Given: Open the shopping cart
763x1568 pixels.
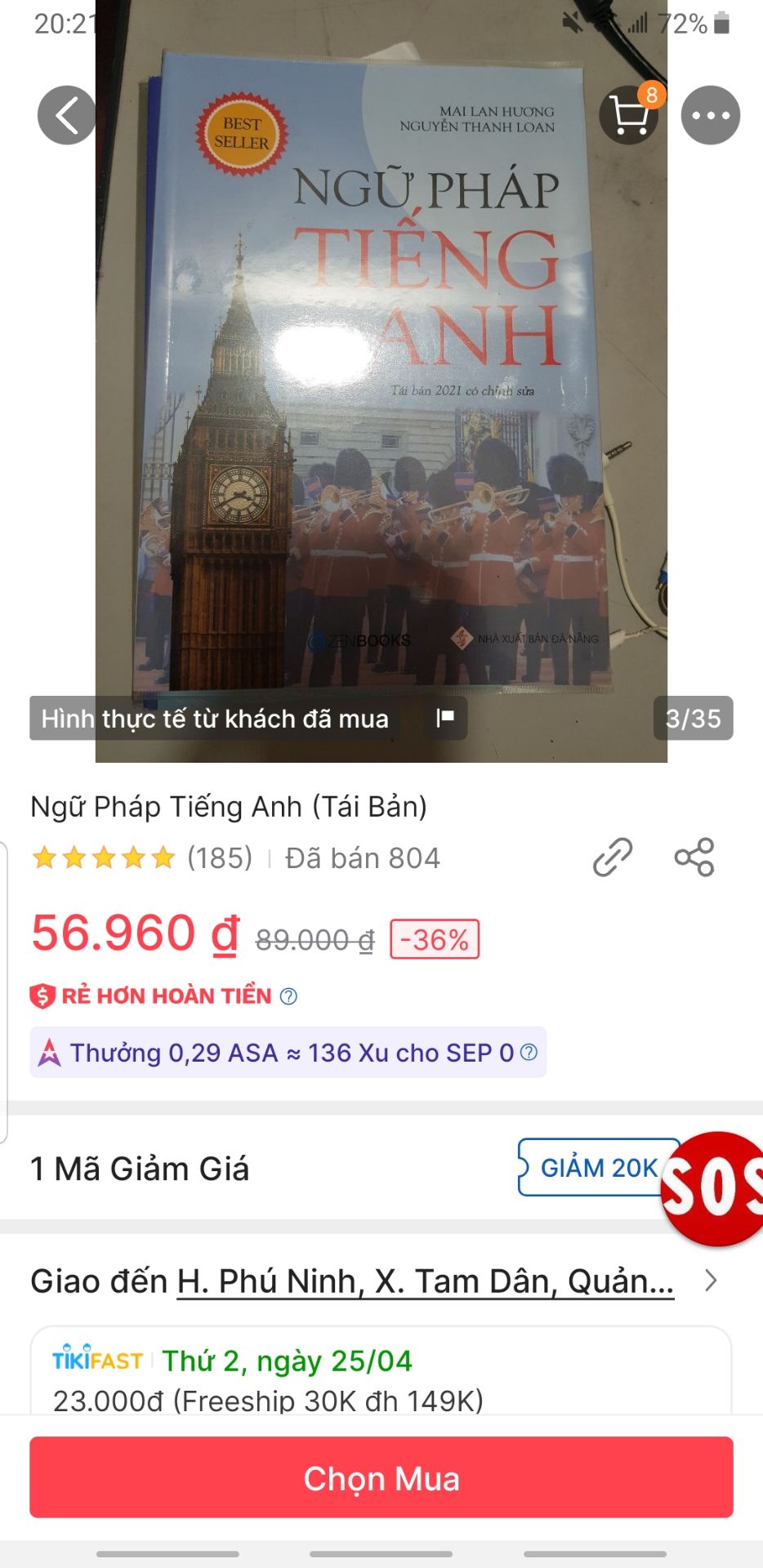Looking at the screenshot, I should click(629, 115).
